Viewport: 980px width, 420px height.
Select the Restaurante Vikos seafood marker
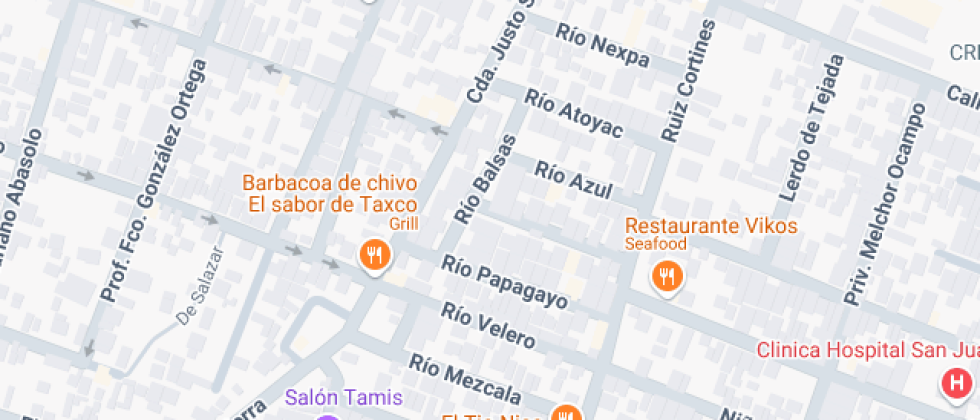click(666, 275)
